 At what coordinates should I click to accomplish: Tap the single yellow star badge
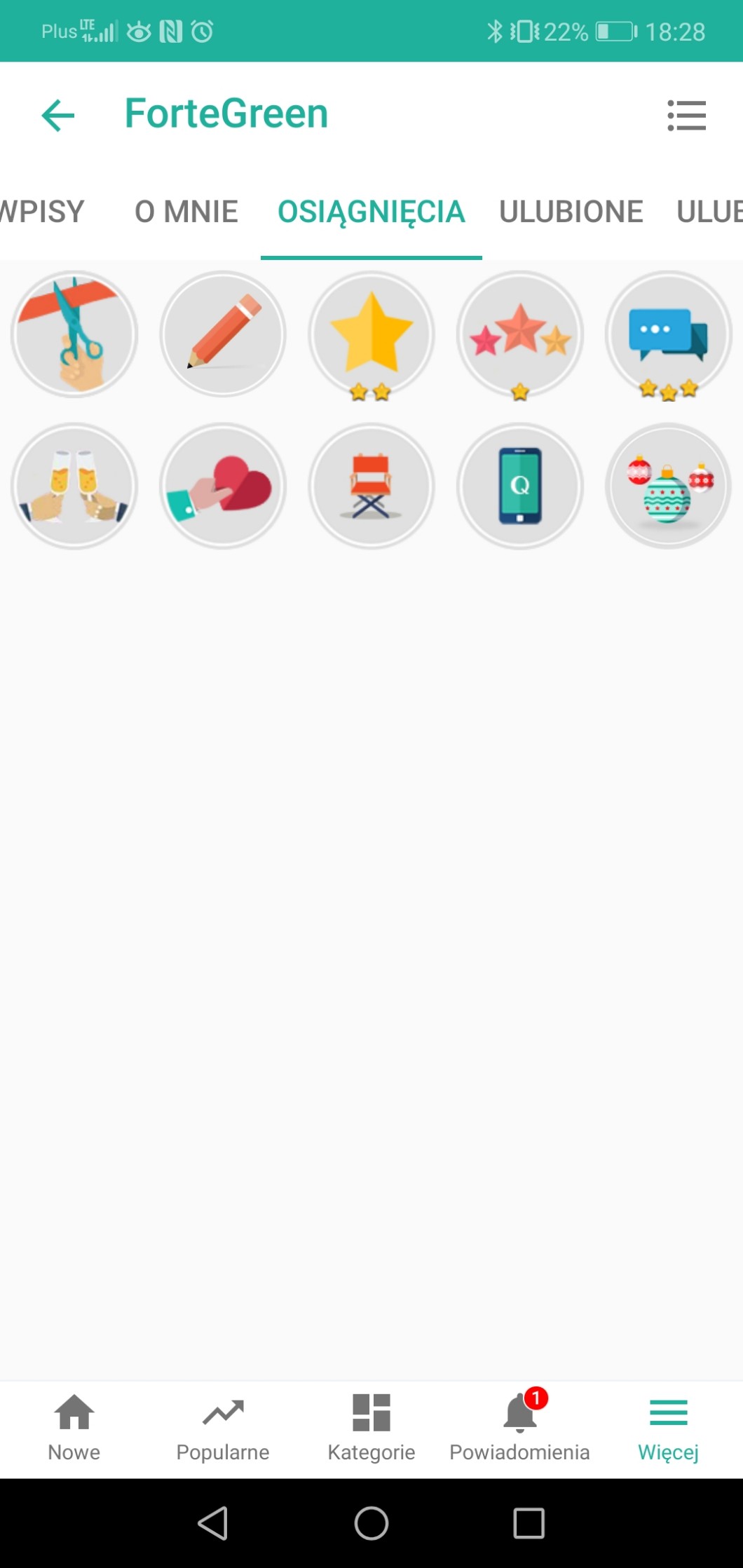[x=371, y=334]
